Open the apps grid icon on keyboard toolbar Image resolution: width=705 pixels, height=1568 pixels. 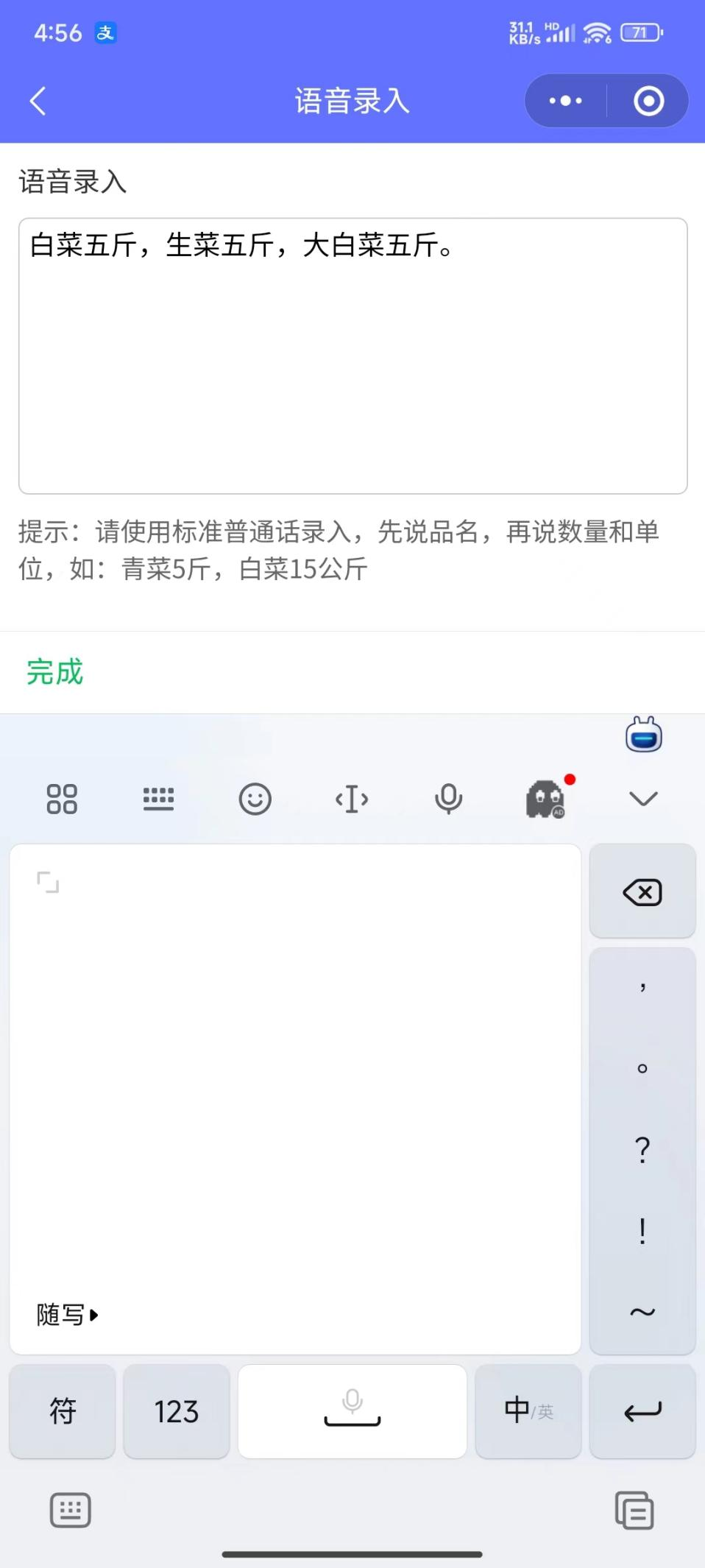[x=61, y=799]
